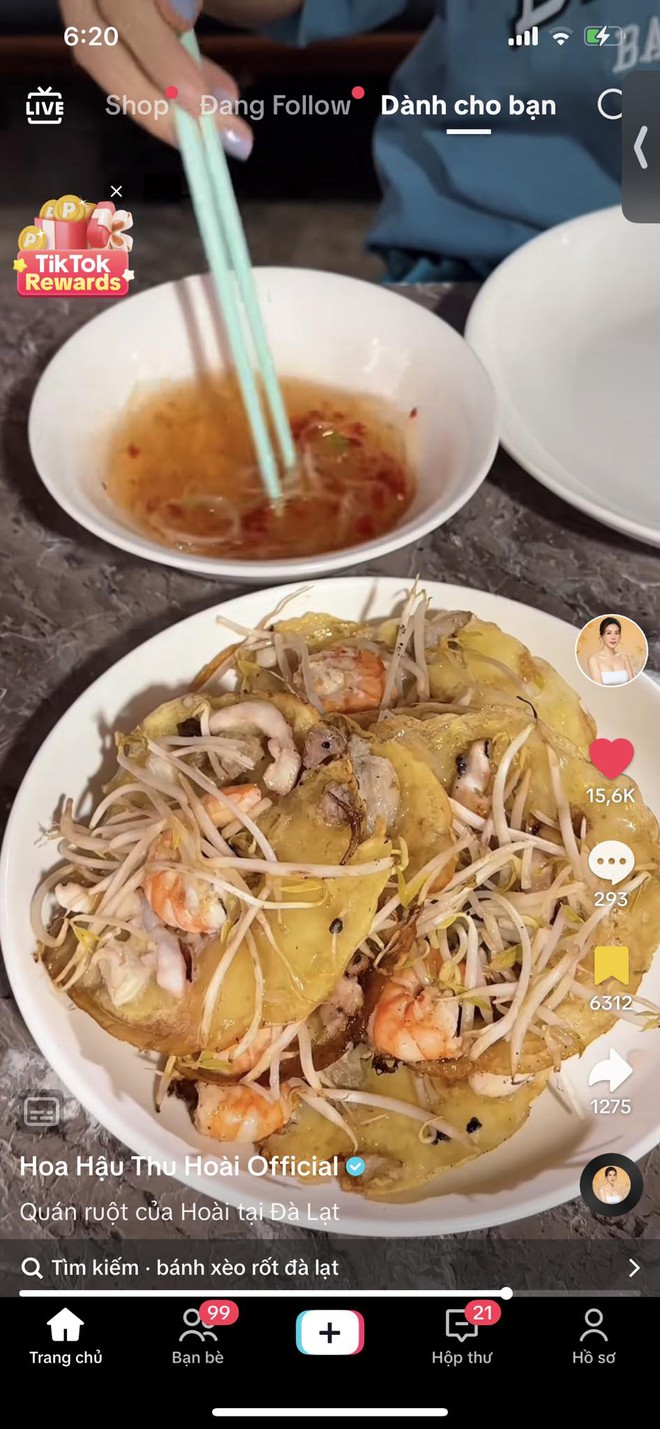The image size is (660, 1429).
Task: Open the LIVE streams icon
Action: (x=44, y=105)
